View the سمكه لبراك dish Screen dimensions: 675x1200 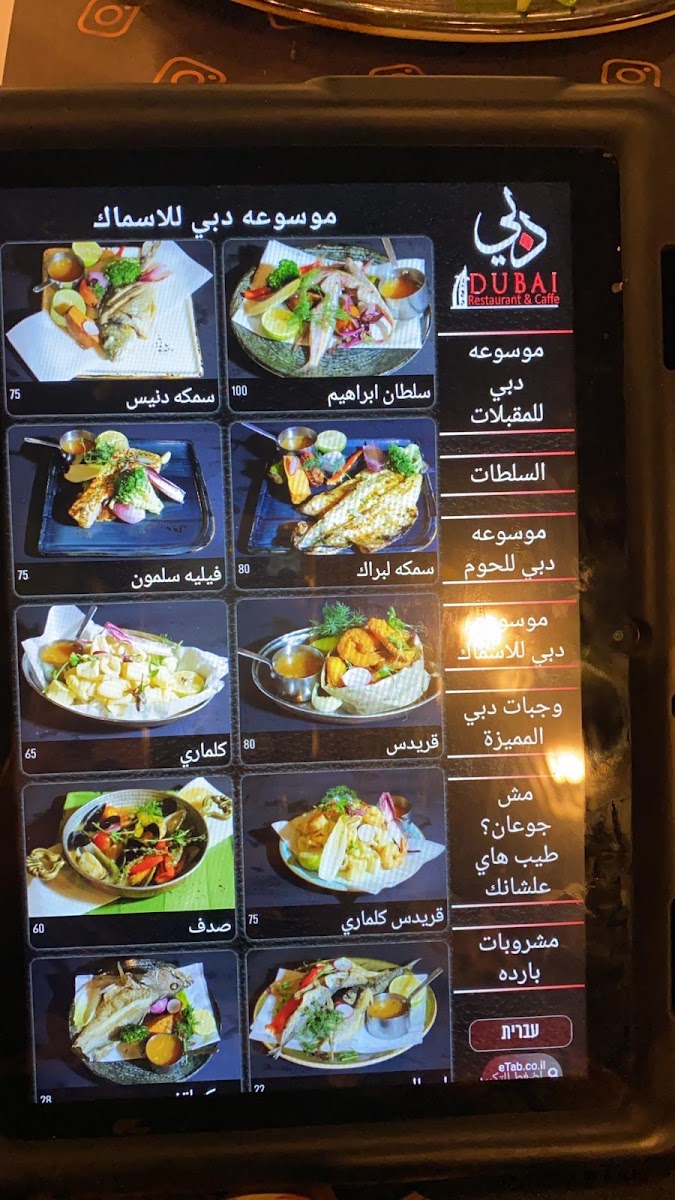(334, 502)
